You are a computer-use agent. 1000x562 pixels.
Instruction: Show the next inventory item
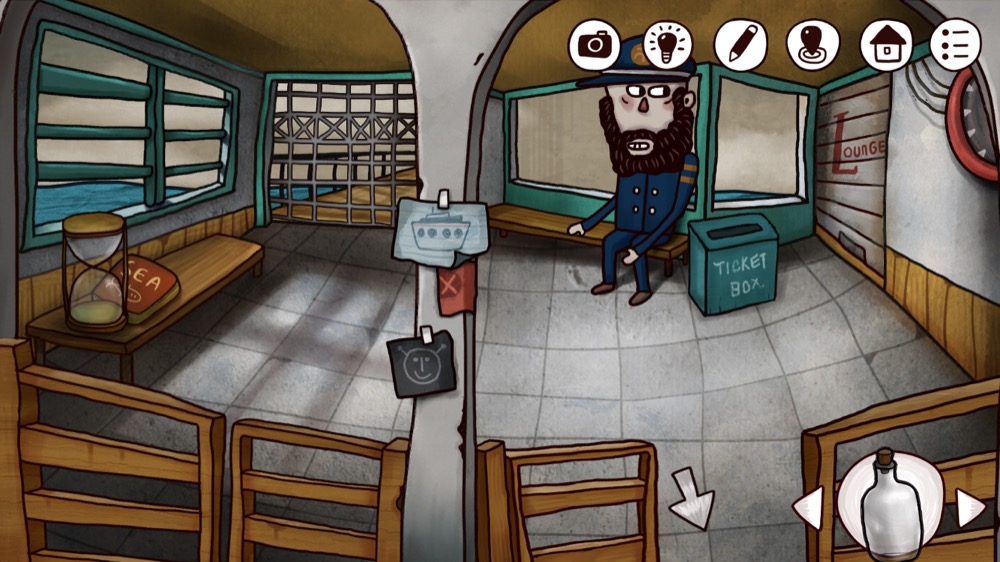tap(969, 509)
